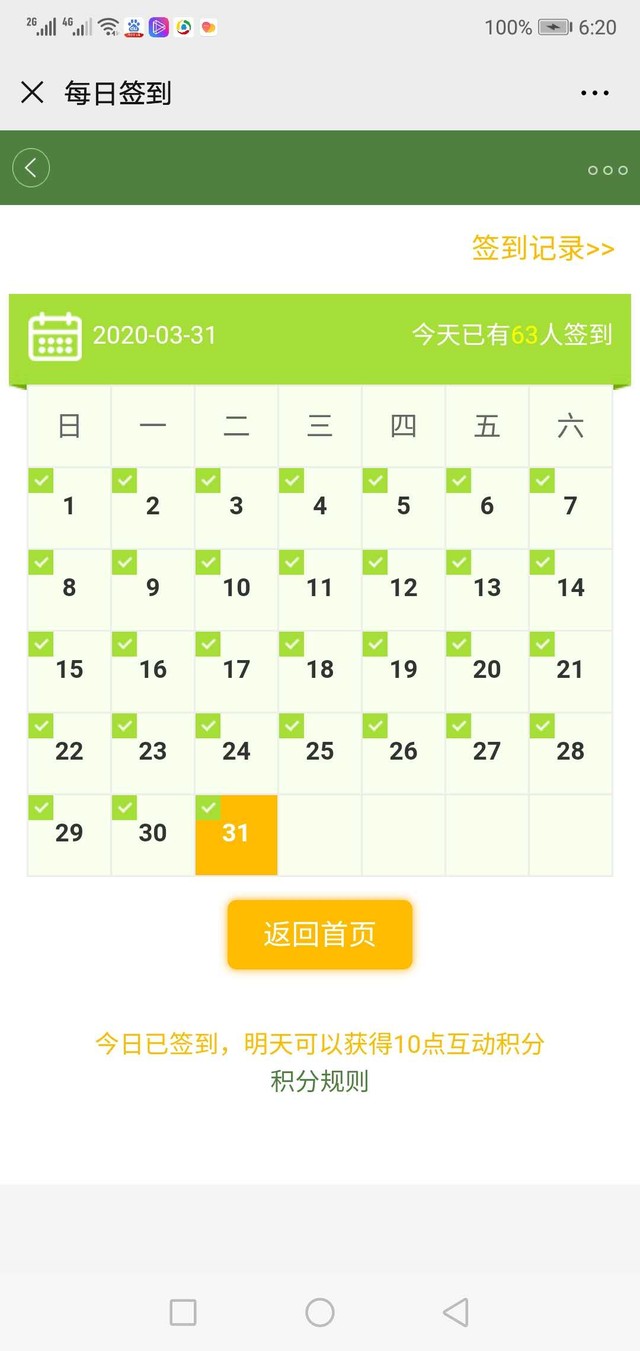Viewport: 640px width, 1351px height.
Task: Select day 31 on the calendar
Action: pyautogui.click(x=236, y=834)
